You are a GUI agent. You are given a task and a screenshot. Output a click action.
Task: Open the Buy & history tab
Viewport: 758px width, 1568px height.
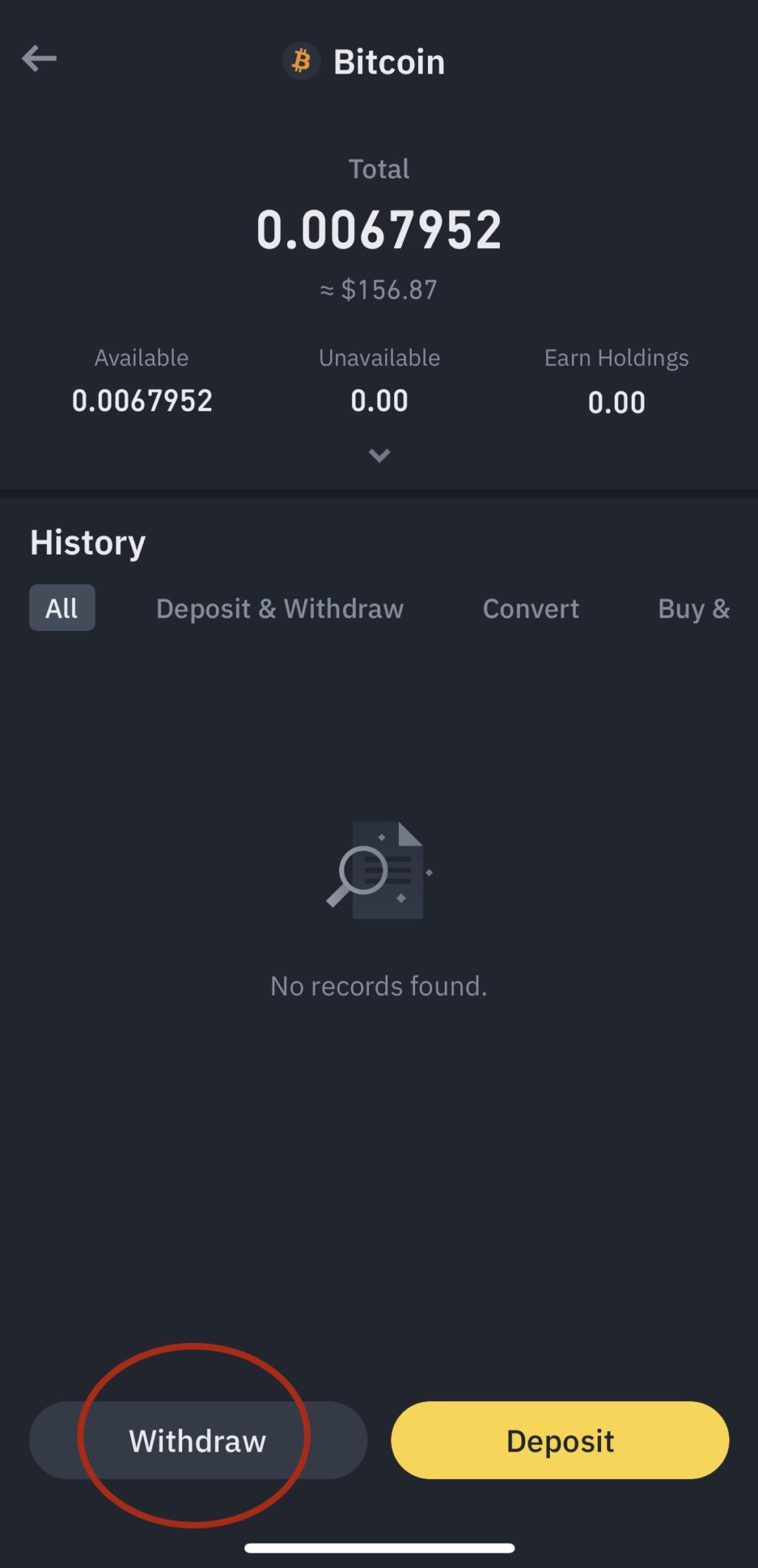(x=693, y=609)
